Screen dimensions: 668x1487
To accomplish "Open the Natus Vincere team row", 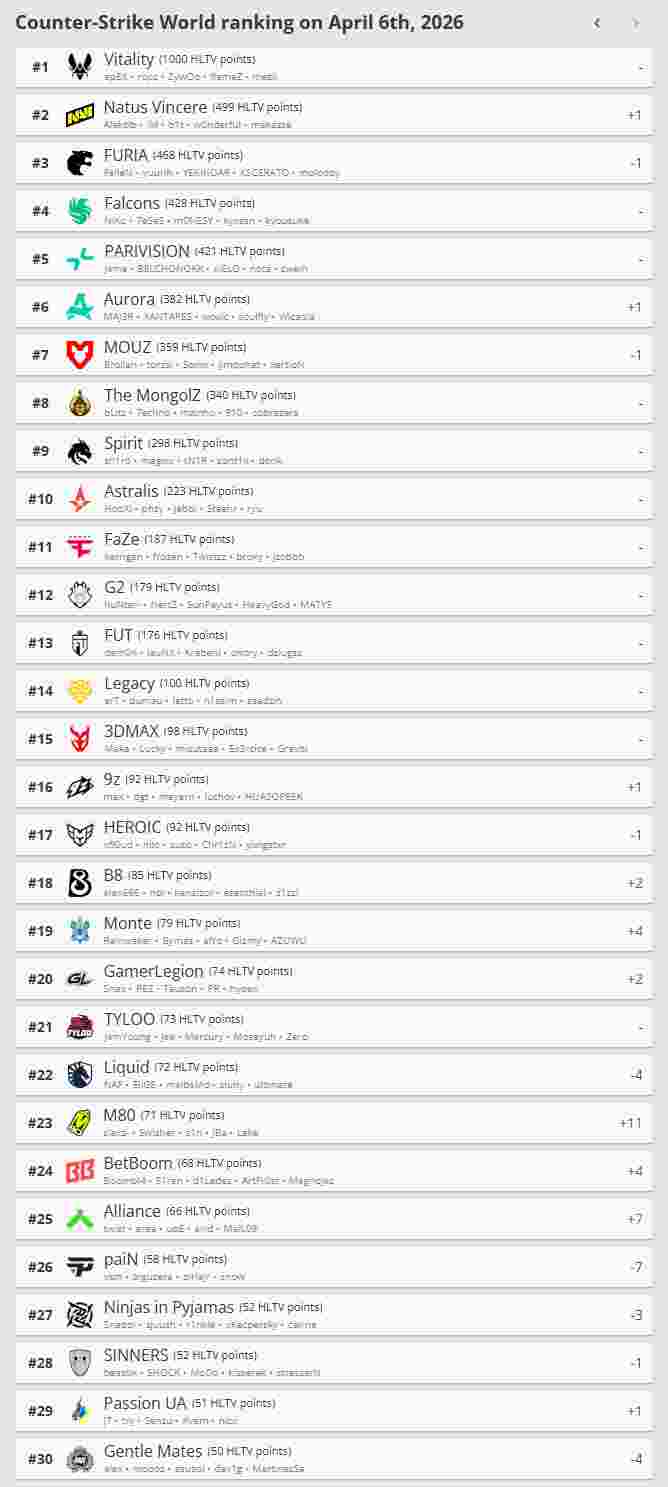I will (x=333, y=115).
